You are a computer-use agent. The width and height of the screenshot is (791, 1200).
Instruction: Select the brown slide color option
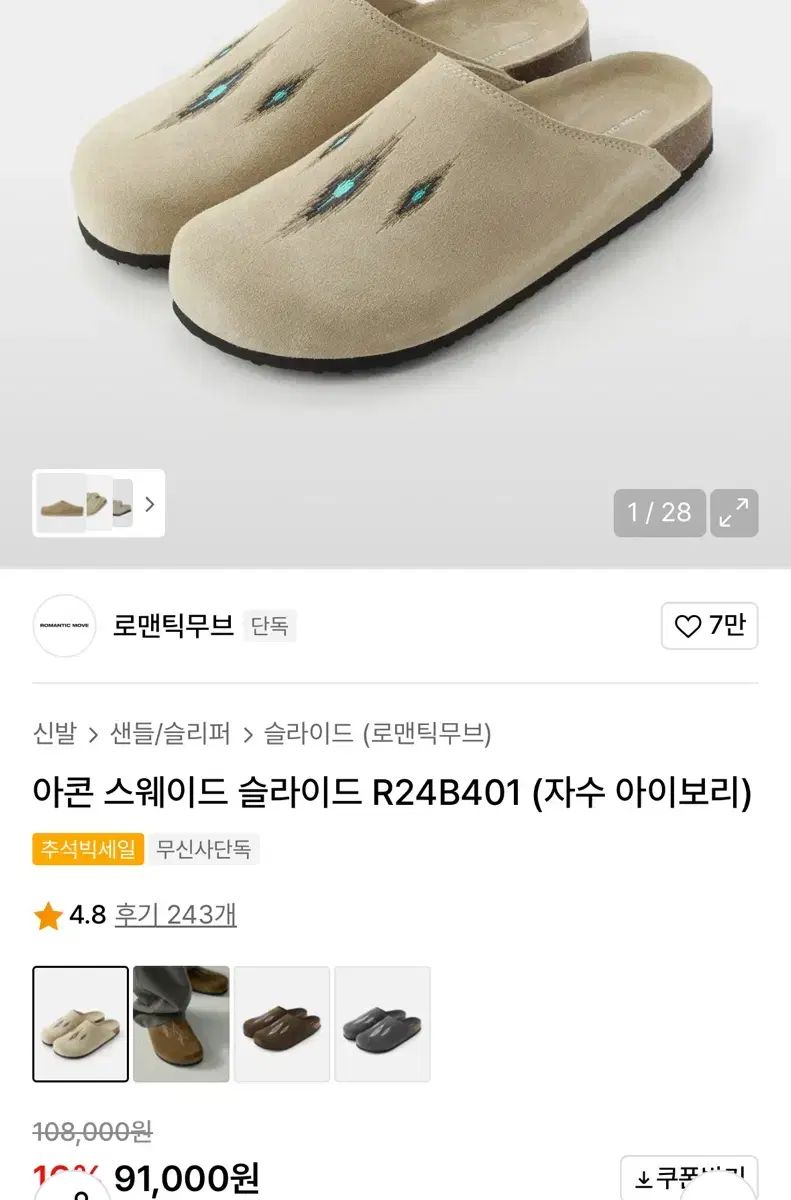click(282, 1023)
